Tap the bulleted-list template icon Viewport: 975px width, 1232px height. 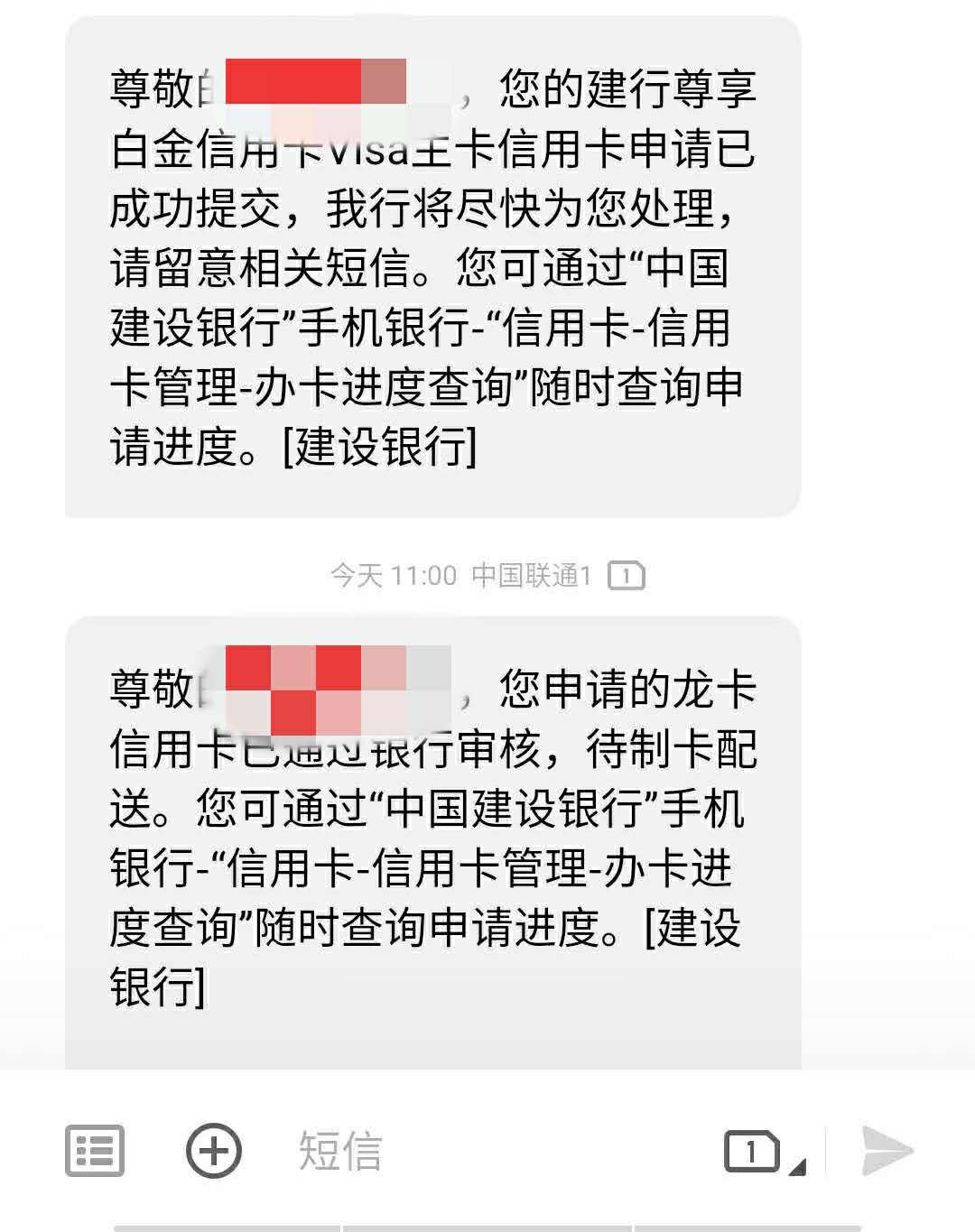[94, 1150]
